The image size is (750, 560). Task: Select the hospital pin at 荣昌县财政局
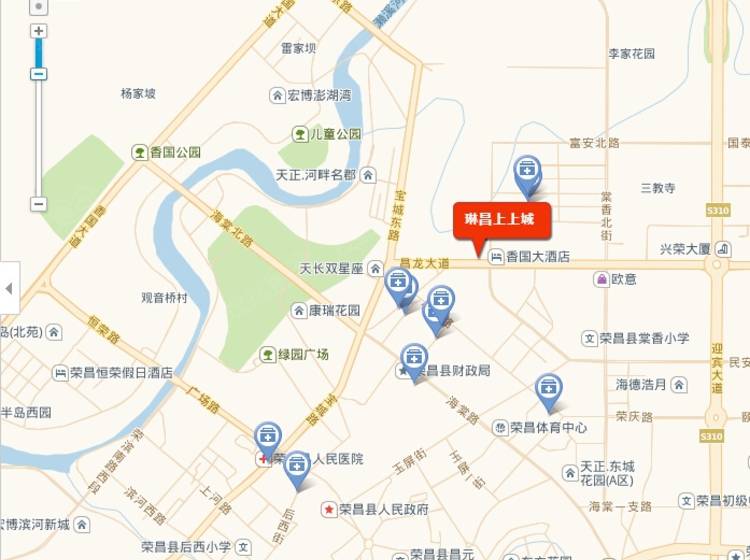pyautogui.click(x=414, y=359)
